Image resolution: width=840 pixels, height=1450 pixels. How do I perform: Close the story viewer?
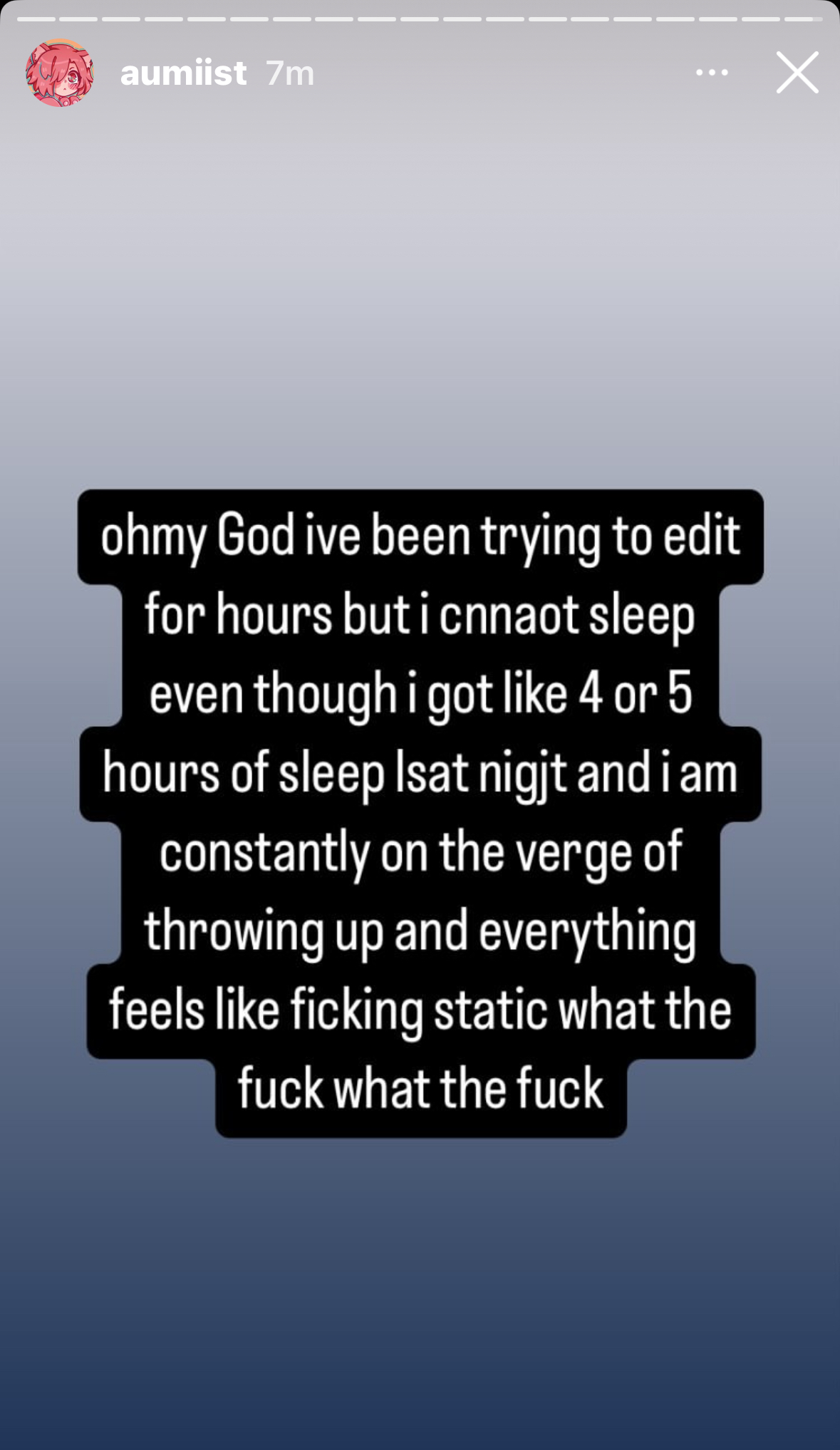797,72
